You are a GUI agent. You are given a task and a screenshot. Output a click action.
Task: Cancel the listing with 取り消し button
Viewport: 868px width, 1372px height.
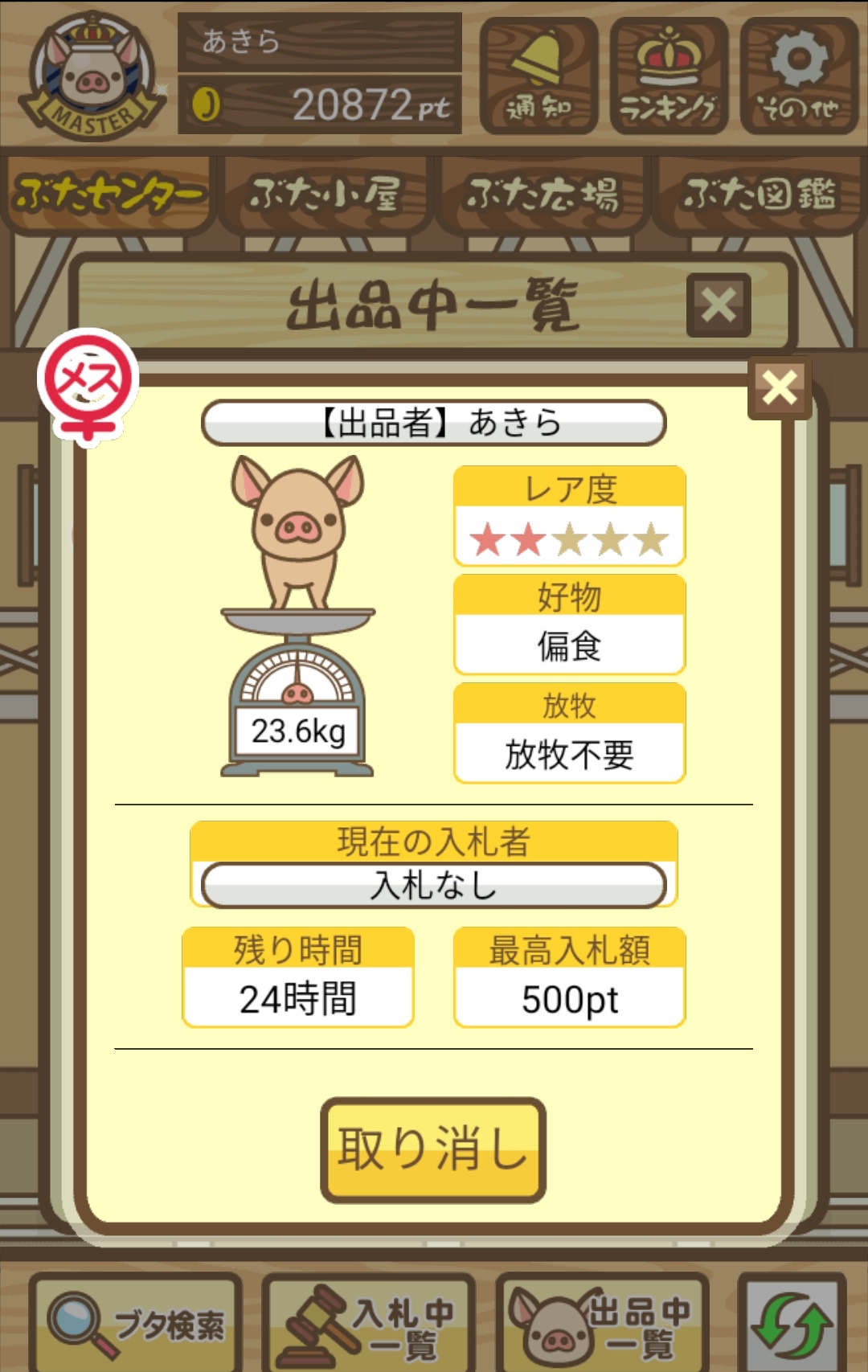tap(433, 1149)
